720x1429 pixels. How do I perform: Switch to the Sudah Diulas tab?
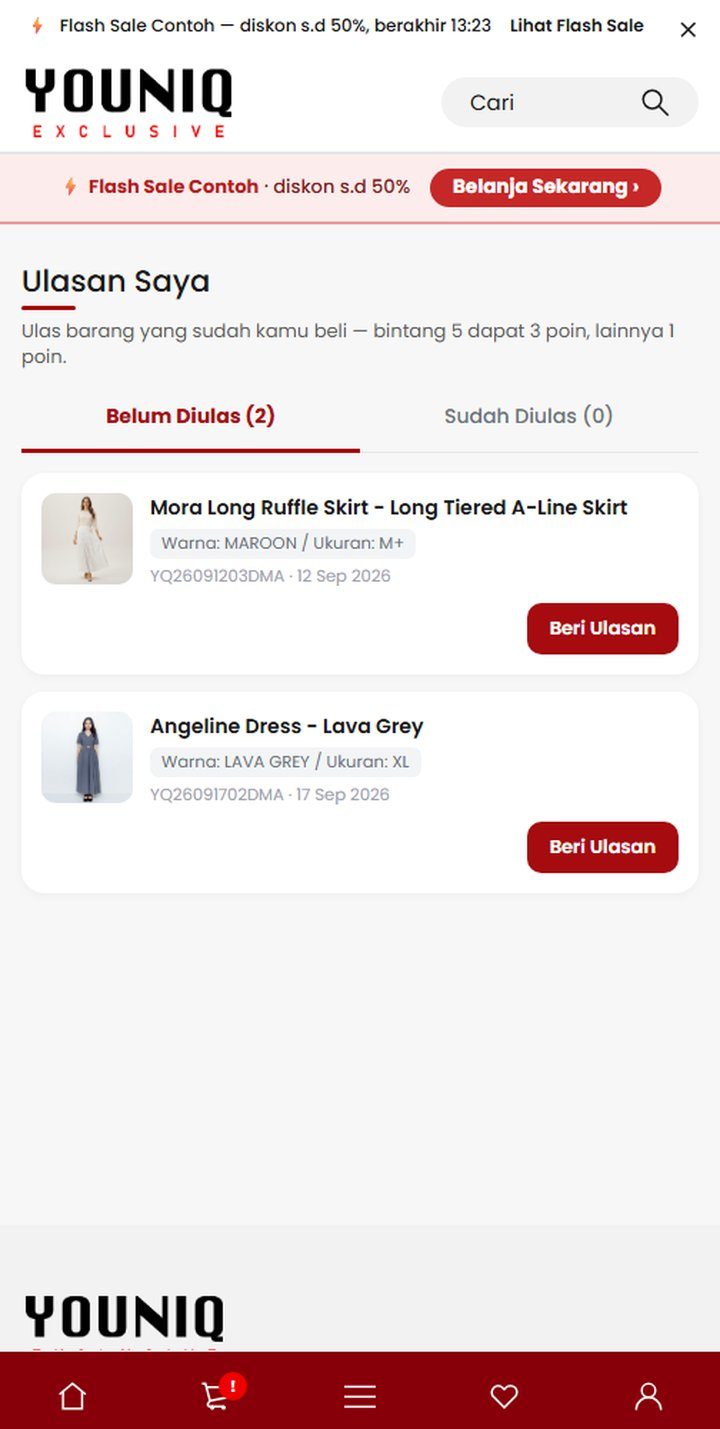click(x=529, y=416)
